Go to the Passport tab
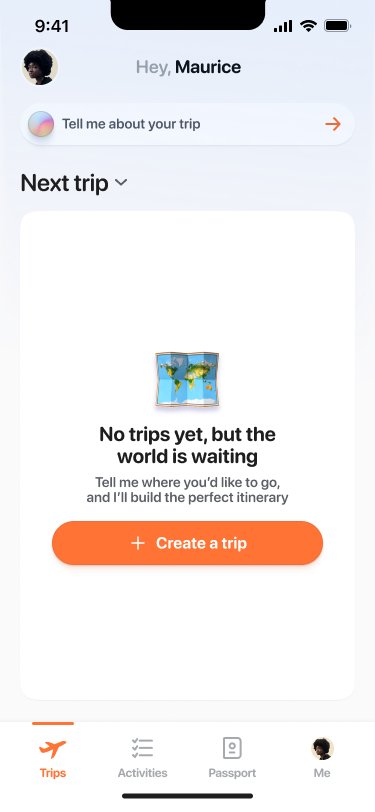Image resolution: width=375 pixels, height=812 pixels. (232, 759)
